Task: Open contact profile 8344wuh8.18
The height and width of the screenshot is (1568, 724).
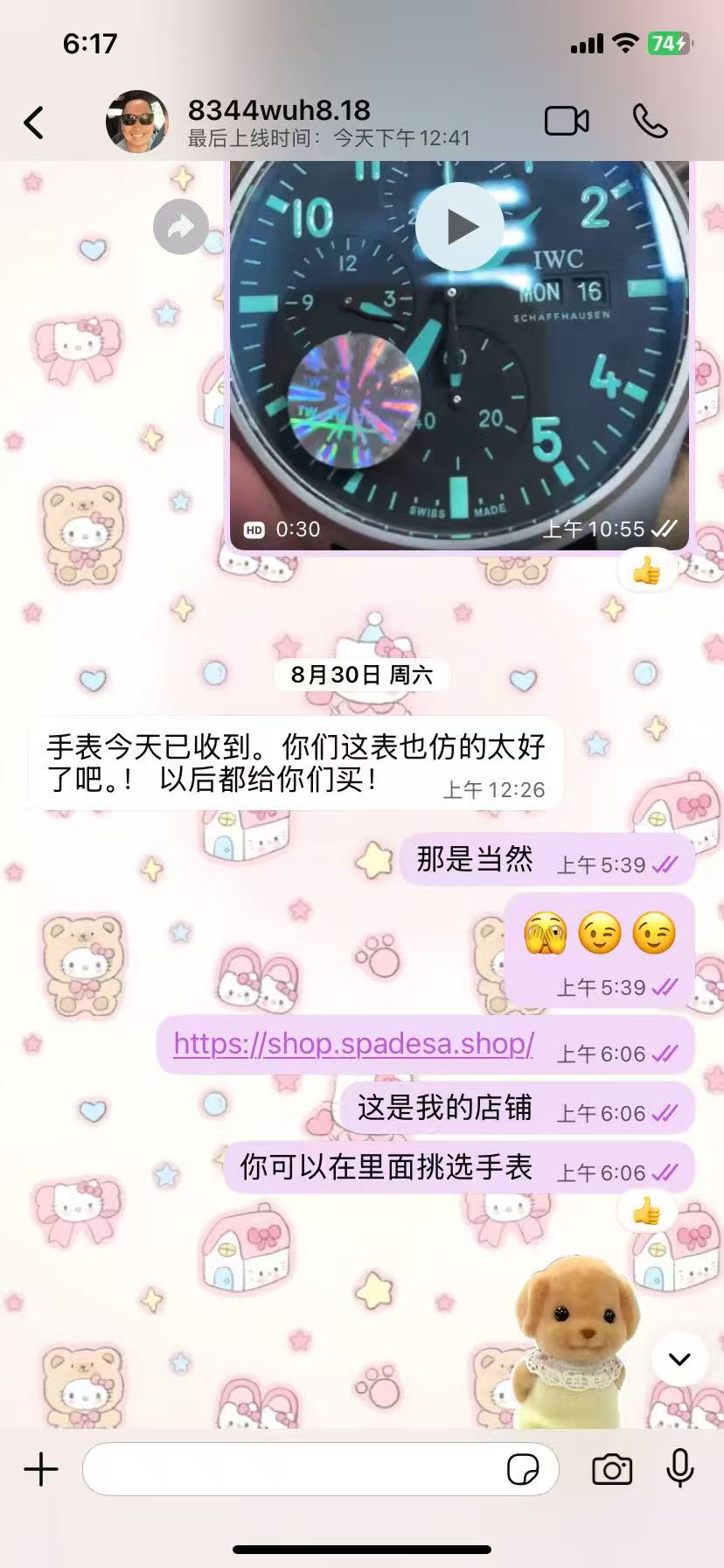Action: (x=280, y=121)
